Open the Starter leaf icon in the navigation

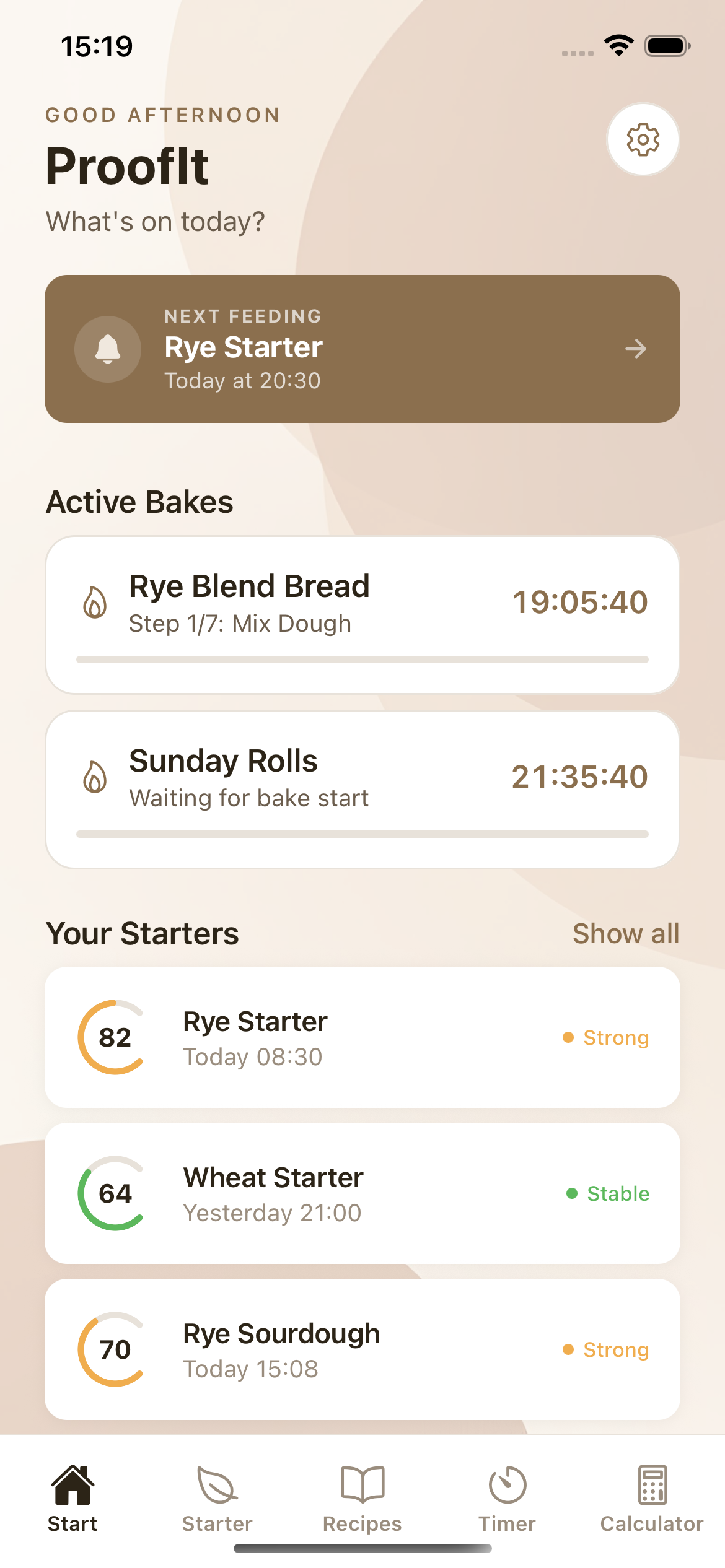coord(216,1486)
